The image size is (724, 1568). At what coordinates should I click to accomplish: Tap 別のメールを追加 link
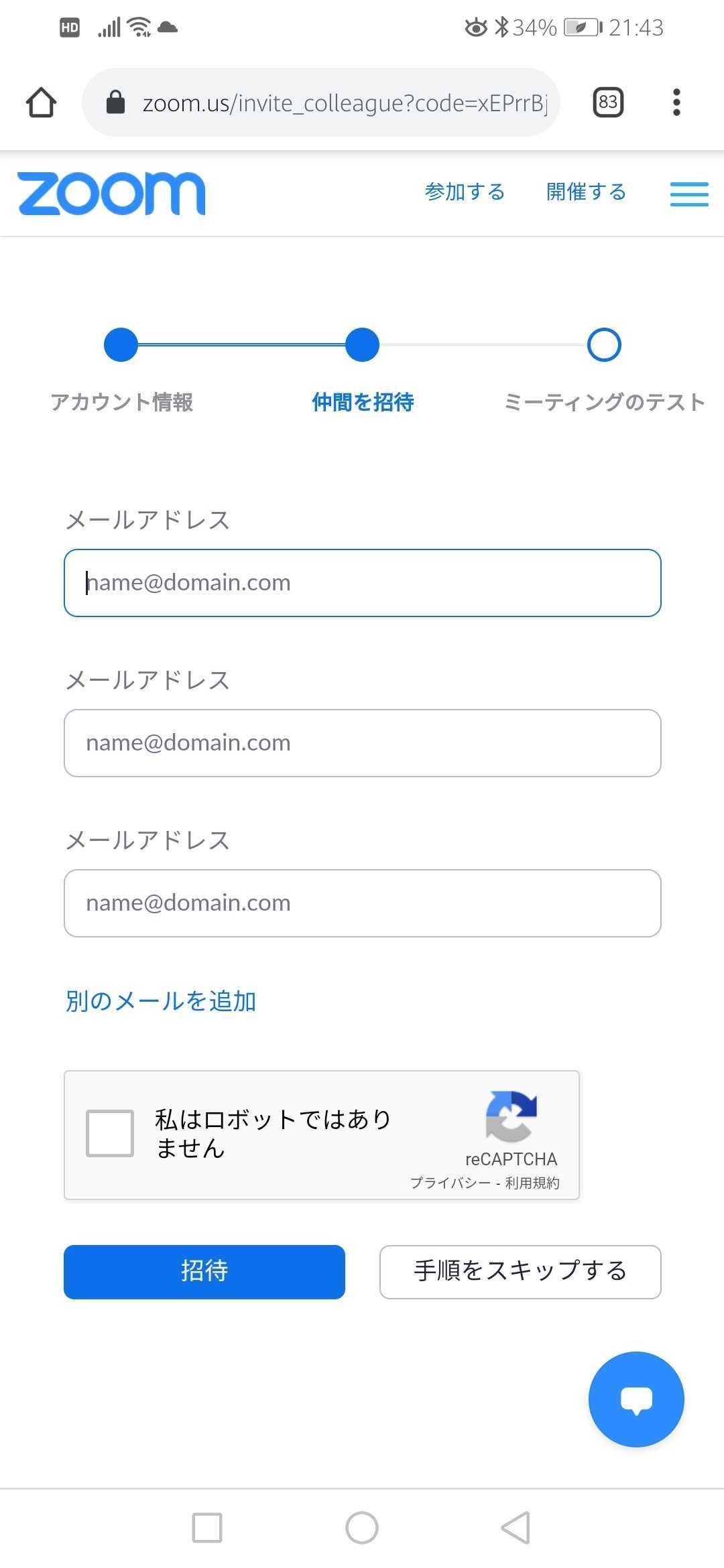coord(161,1001)
